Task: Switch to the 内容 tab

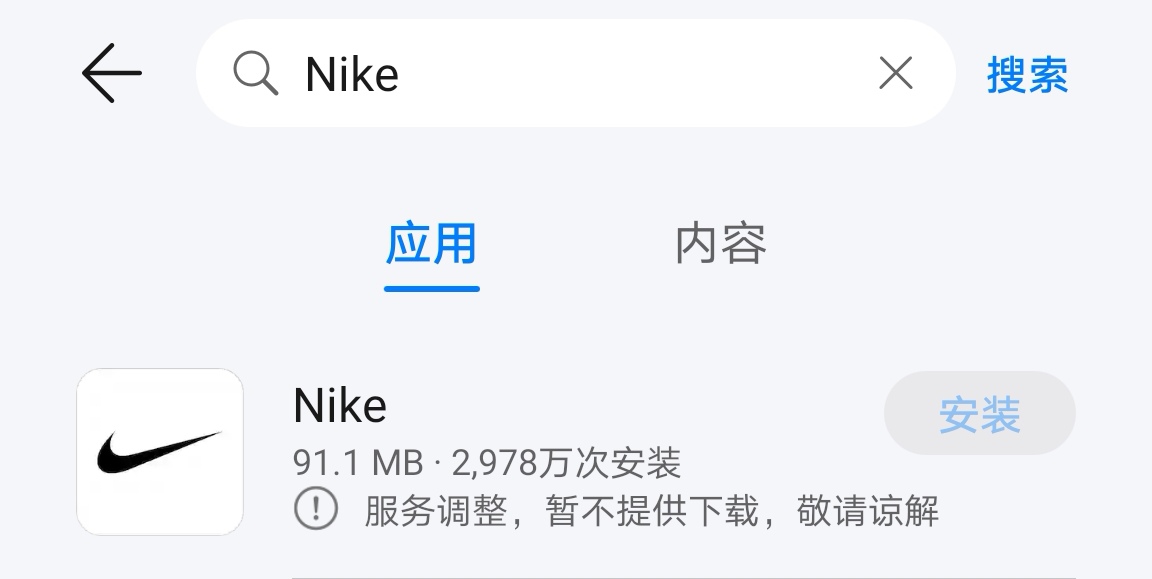Action: tap(720, 244)
